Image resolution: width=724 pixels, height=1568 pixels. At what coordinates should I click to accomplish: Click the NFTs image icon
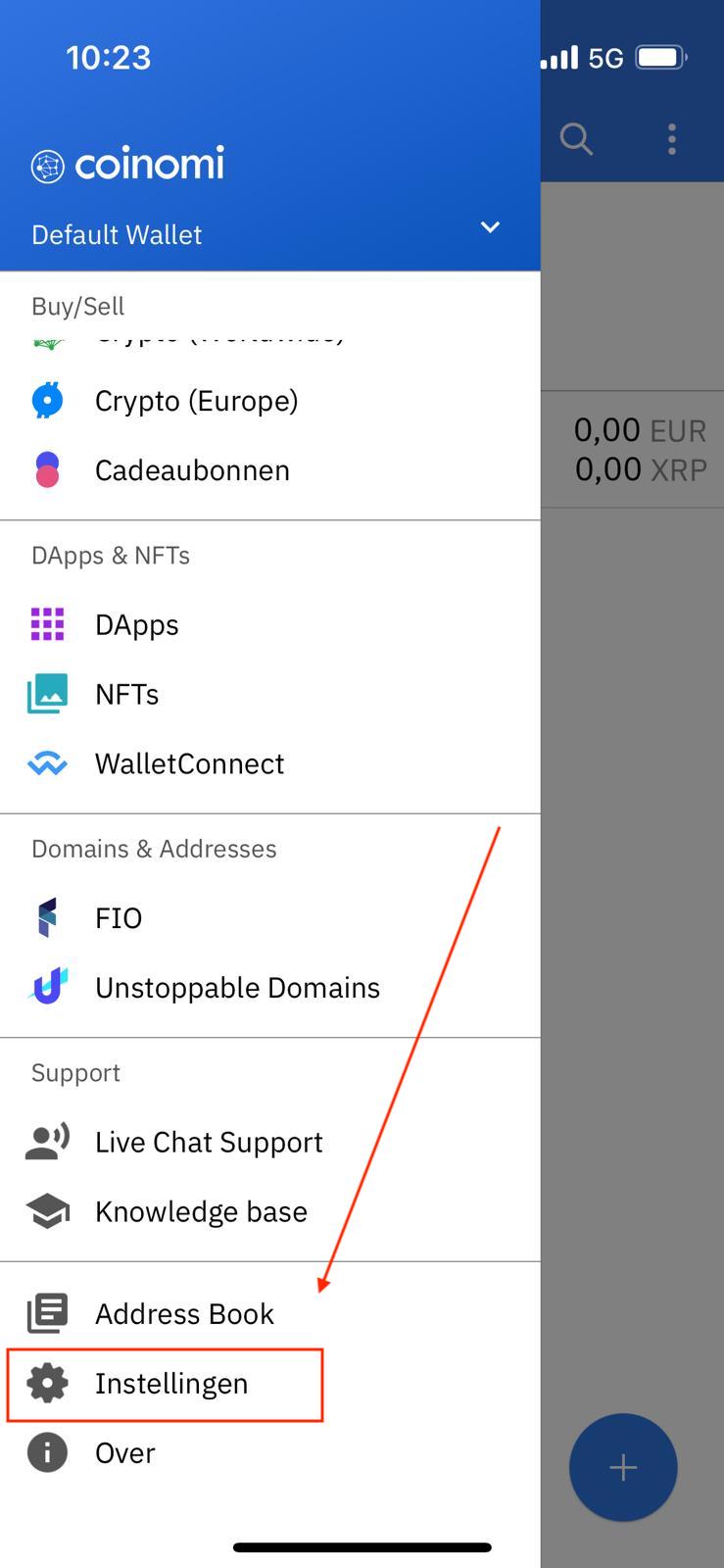tap(46, 694)
